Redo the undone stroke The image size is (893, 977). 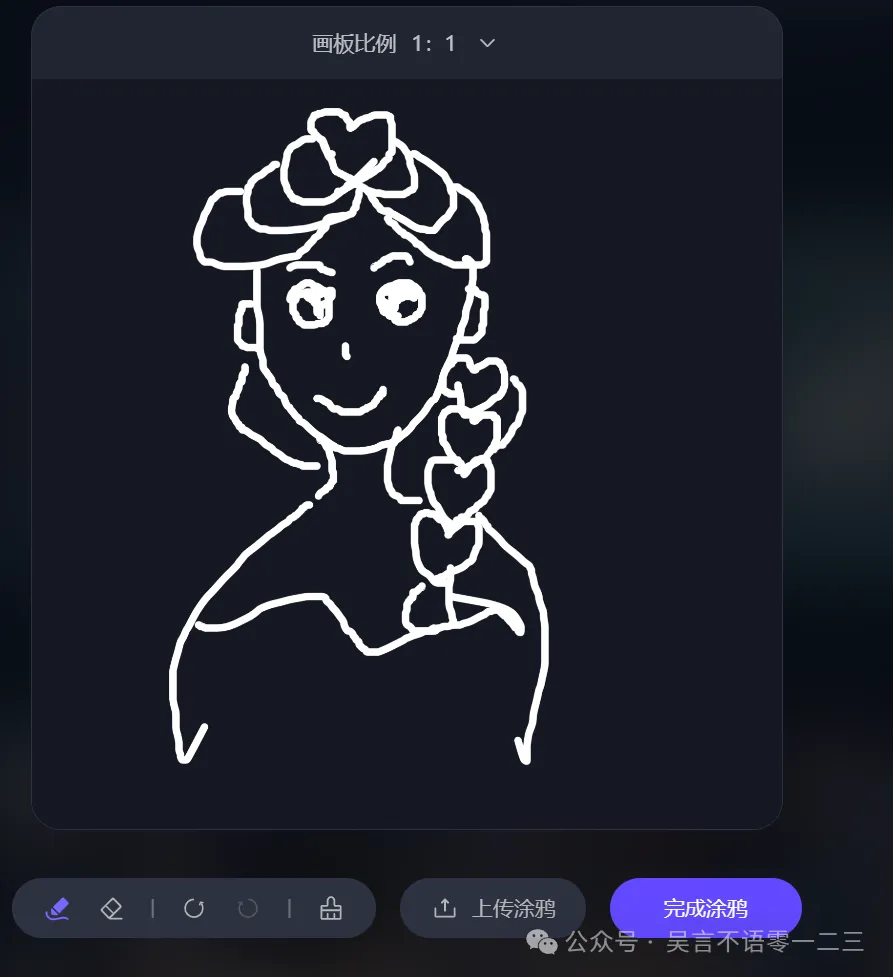[247, 908]
